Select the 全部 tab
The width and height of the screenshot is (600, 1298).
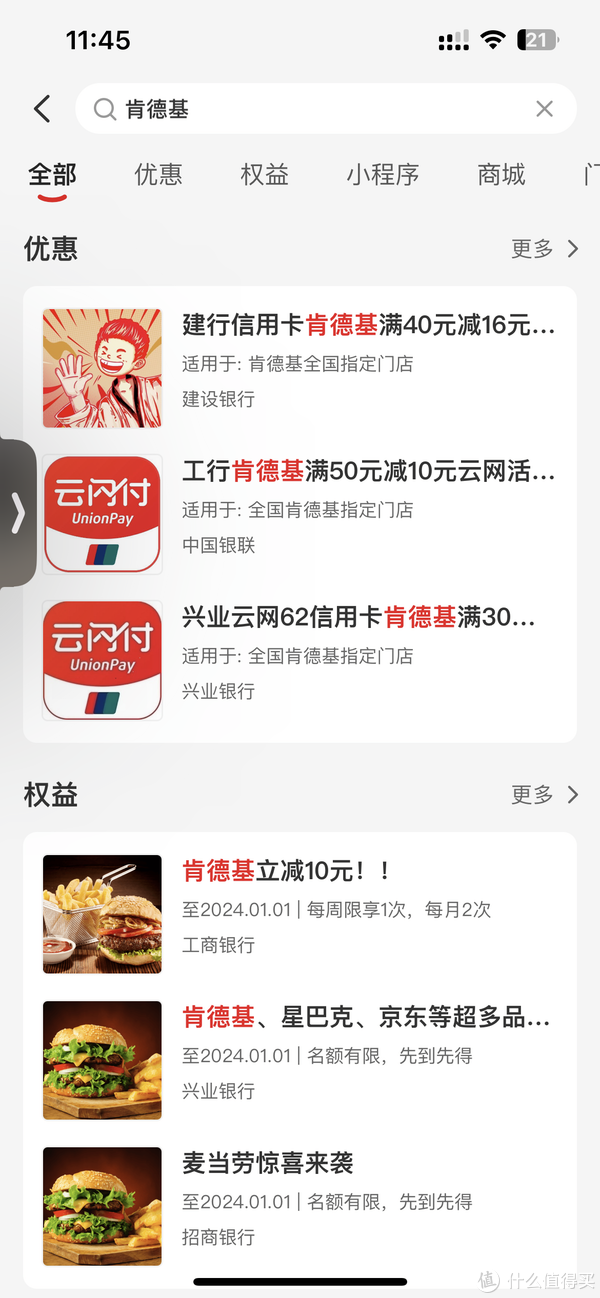coord(52,175)
